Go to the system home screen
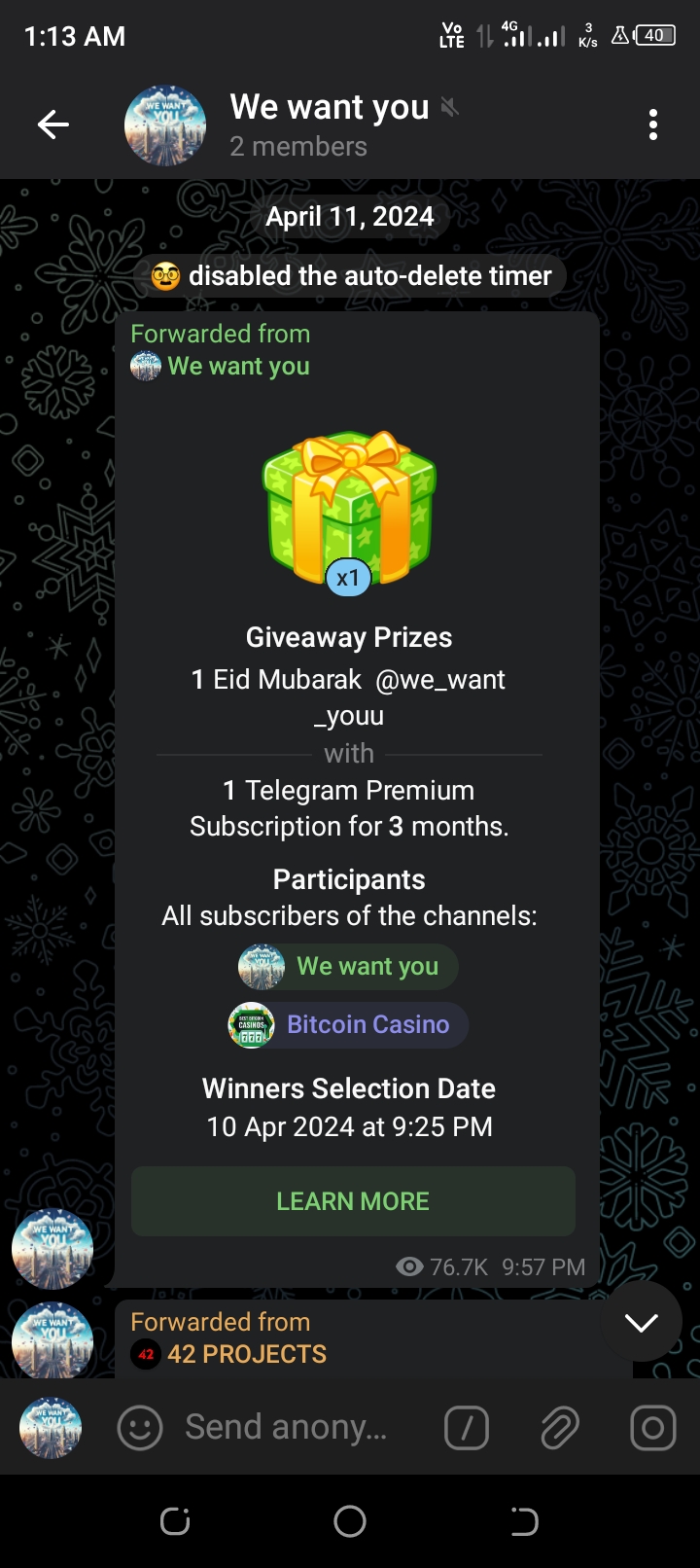700x1568 pixels. pos(350,1521)
